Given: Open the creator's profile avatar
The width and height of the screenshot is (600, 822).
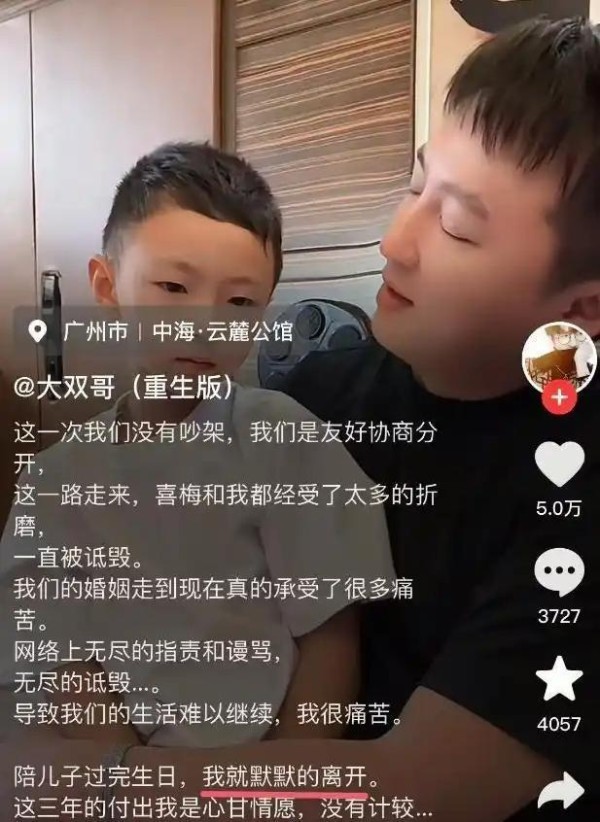Looking at the screenshot, I should click(558, 357).
